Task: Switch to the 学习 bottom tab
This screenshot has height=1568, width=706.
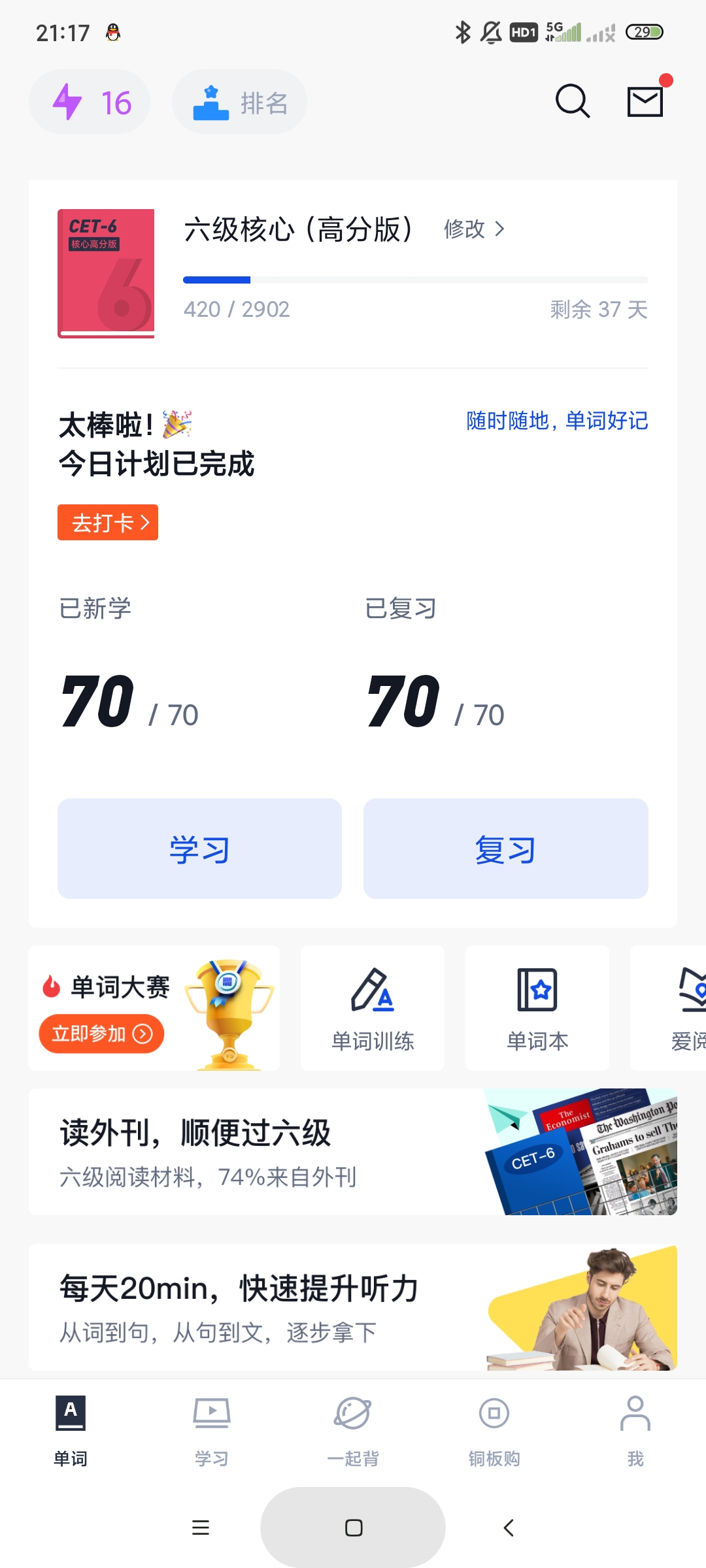Action: 212,1430
